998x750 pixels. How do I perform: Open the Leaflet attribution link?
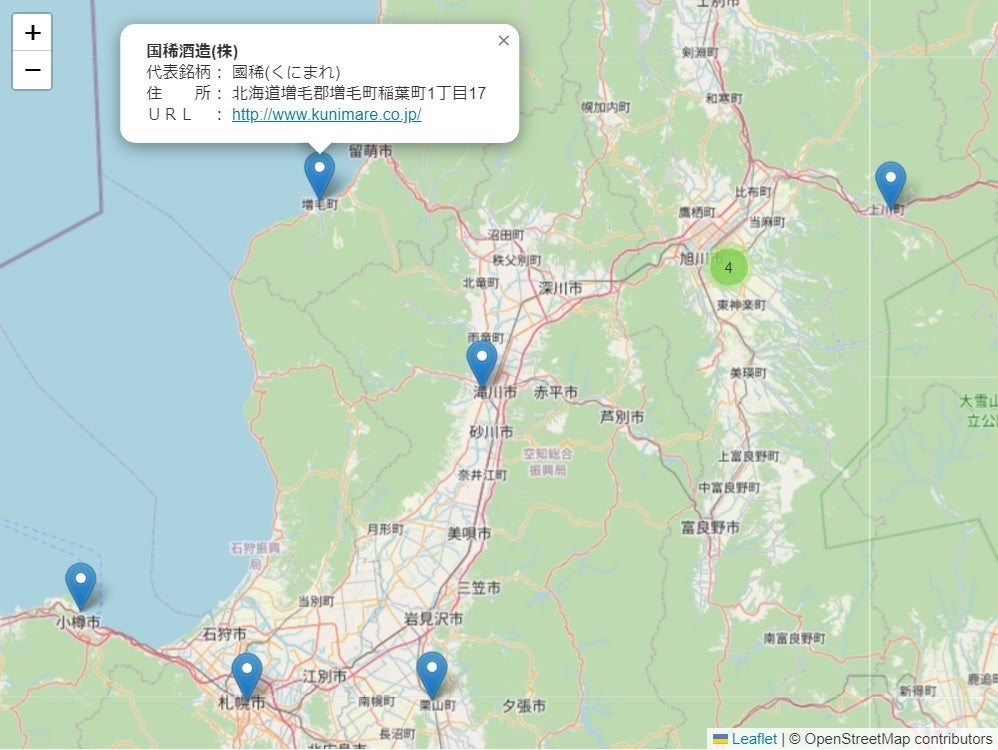tap(753, 739)
